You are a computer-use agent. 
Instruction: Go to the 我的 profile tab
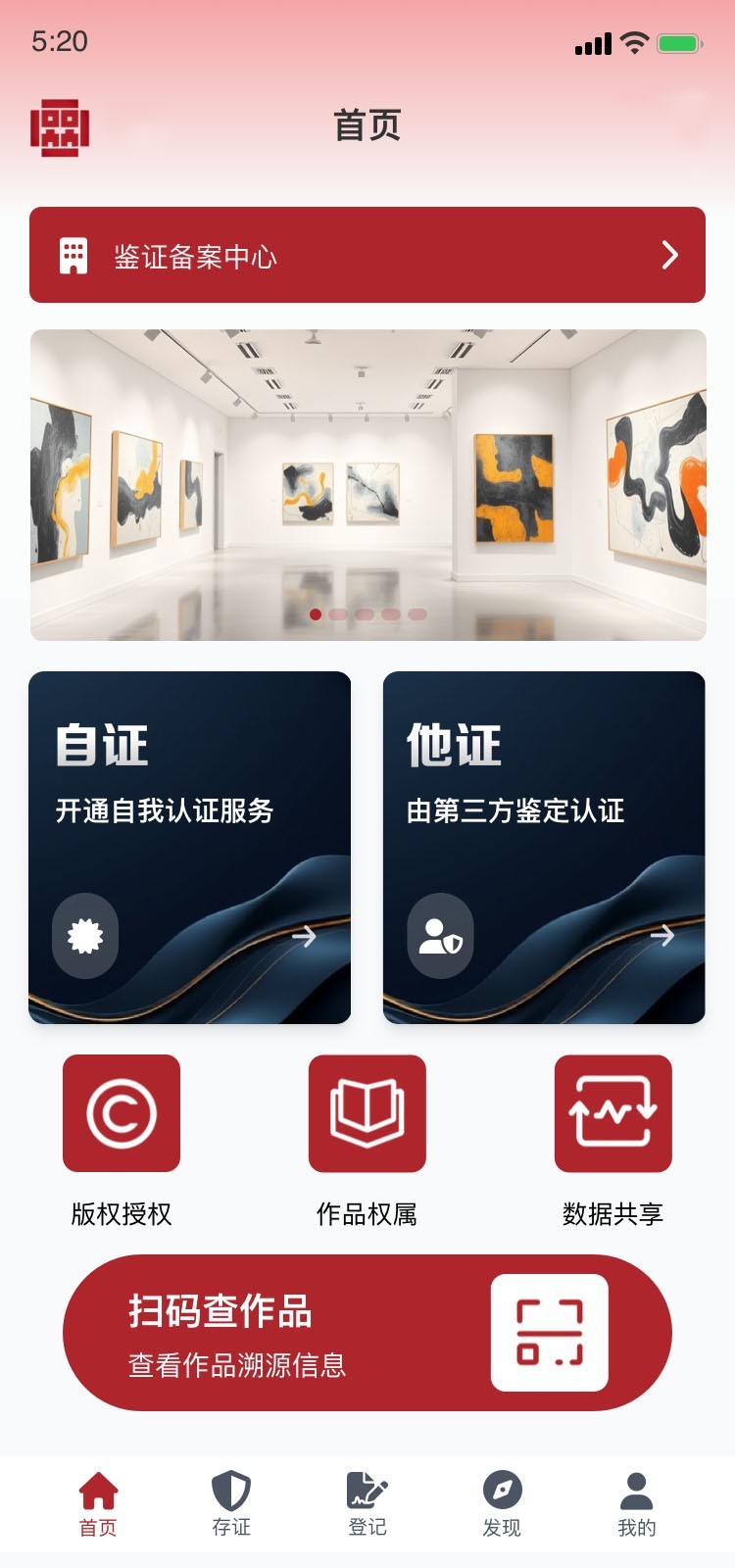coord(637,1503)
